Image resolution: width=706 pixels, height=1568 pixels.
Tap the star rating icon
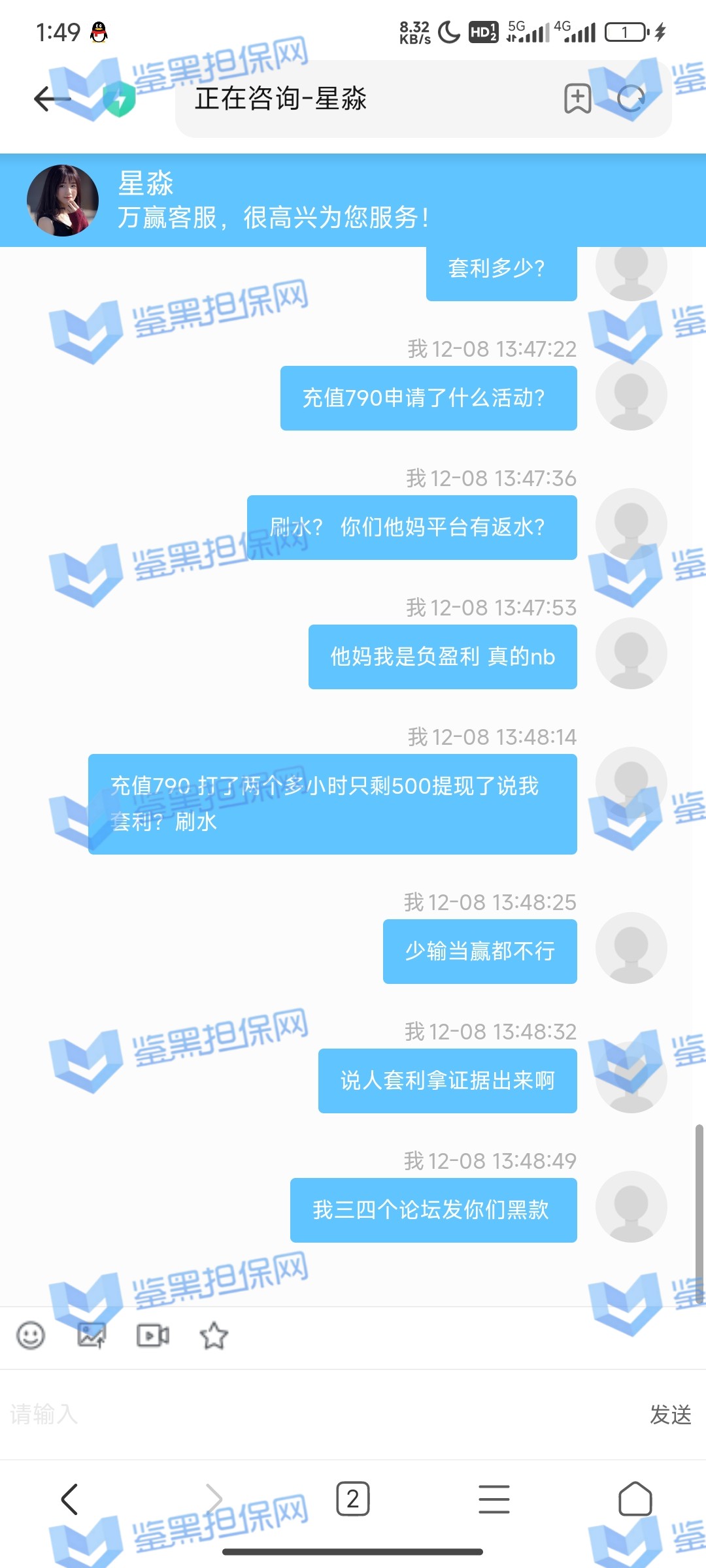pos(214,1335)
